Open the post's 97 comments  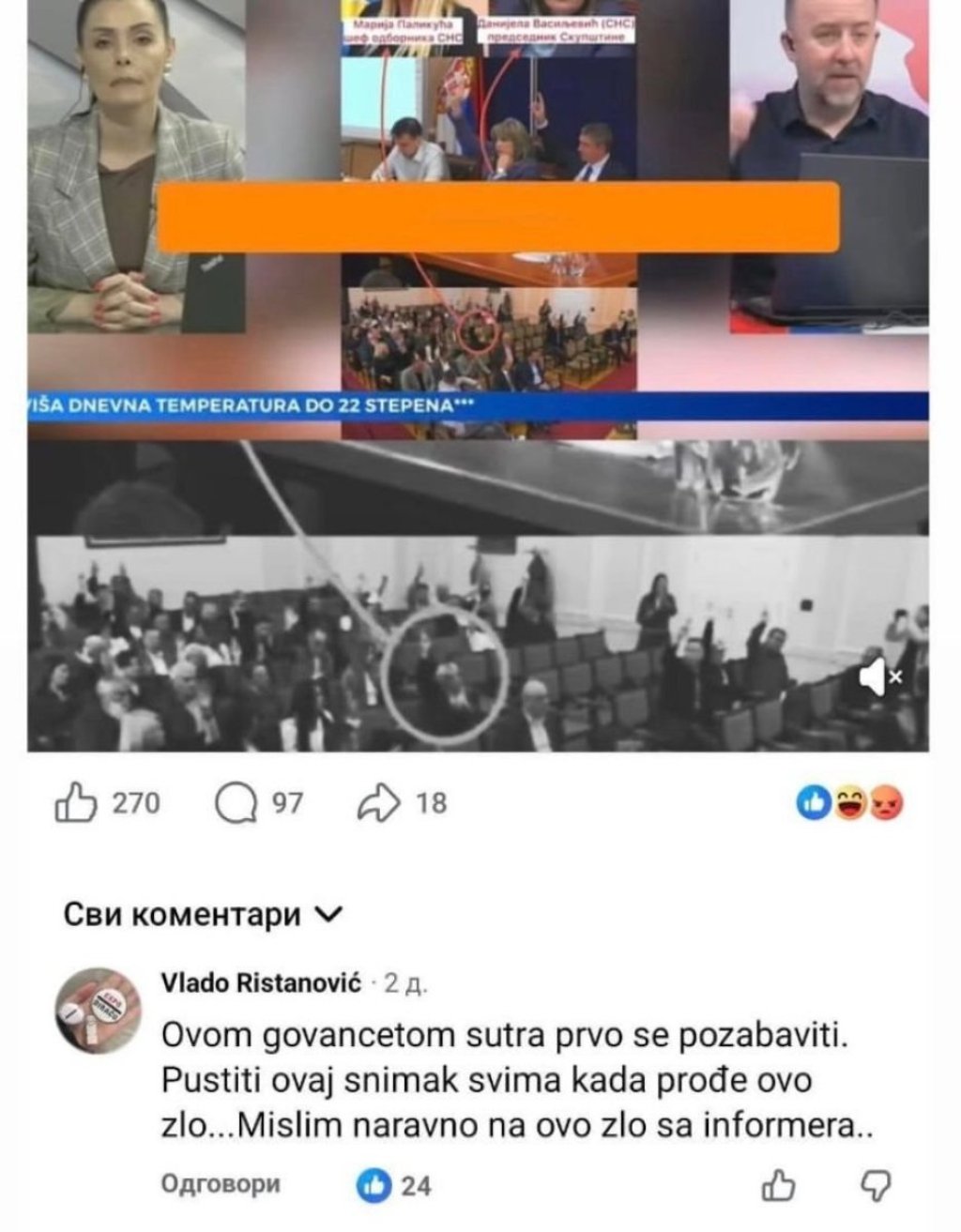pos(236,803)
